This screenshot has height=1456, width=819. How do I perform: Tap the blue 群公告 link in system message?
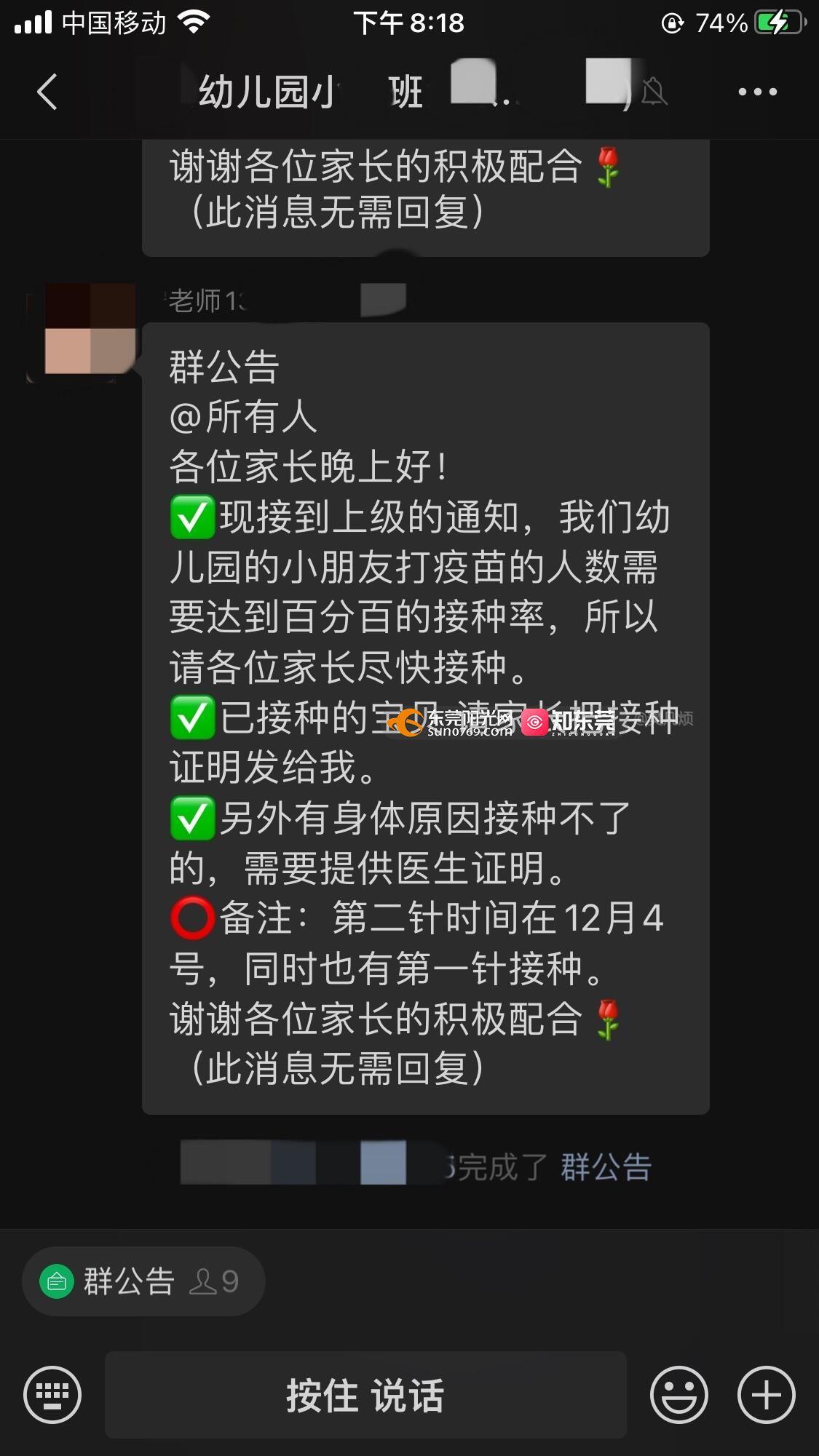(606, 1167)
